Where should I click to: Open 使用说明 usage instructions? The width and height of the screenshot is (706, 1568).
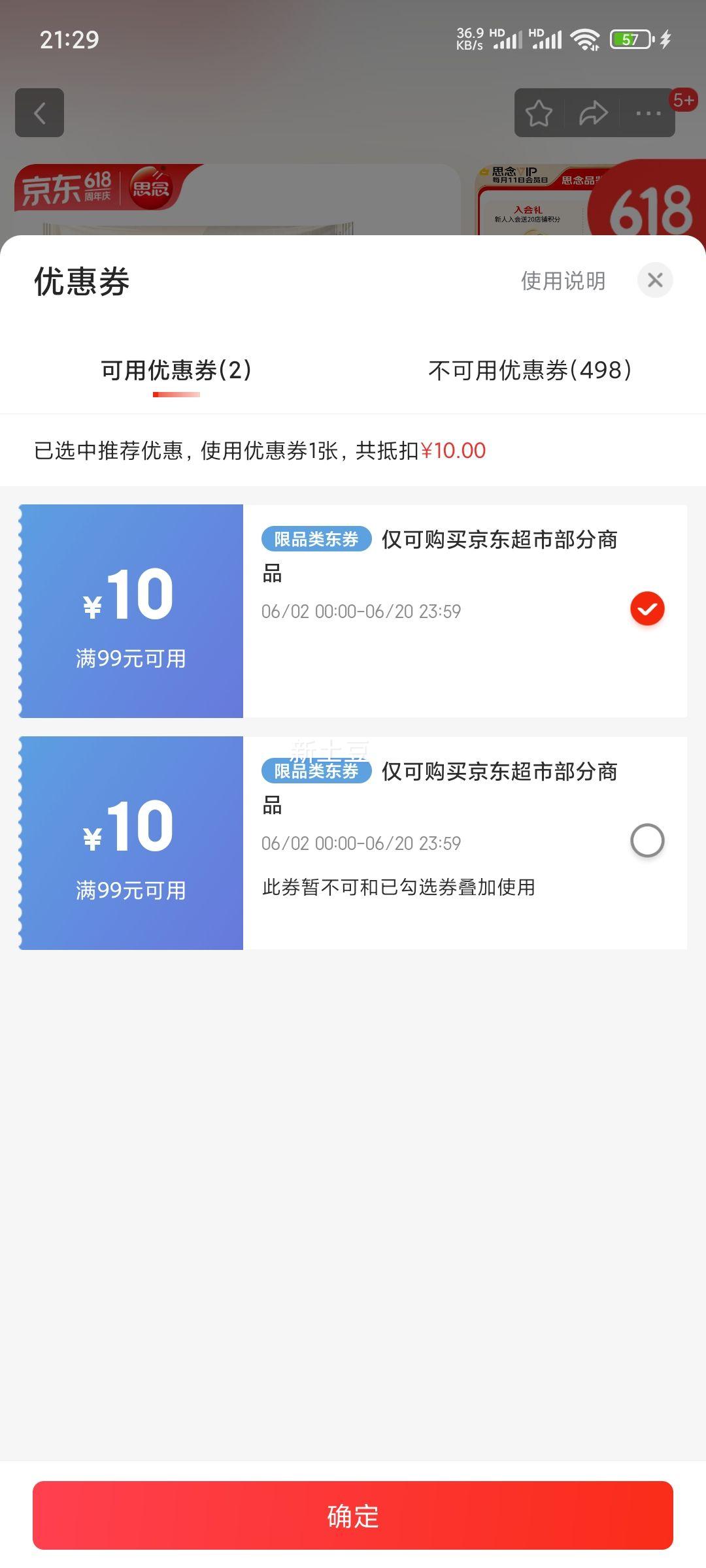point(563,281)
